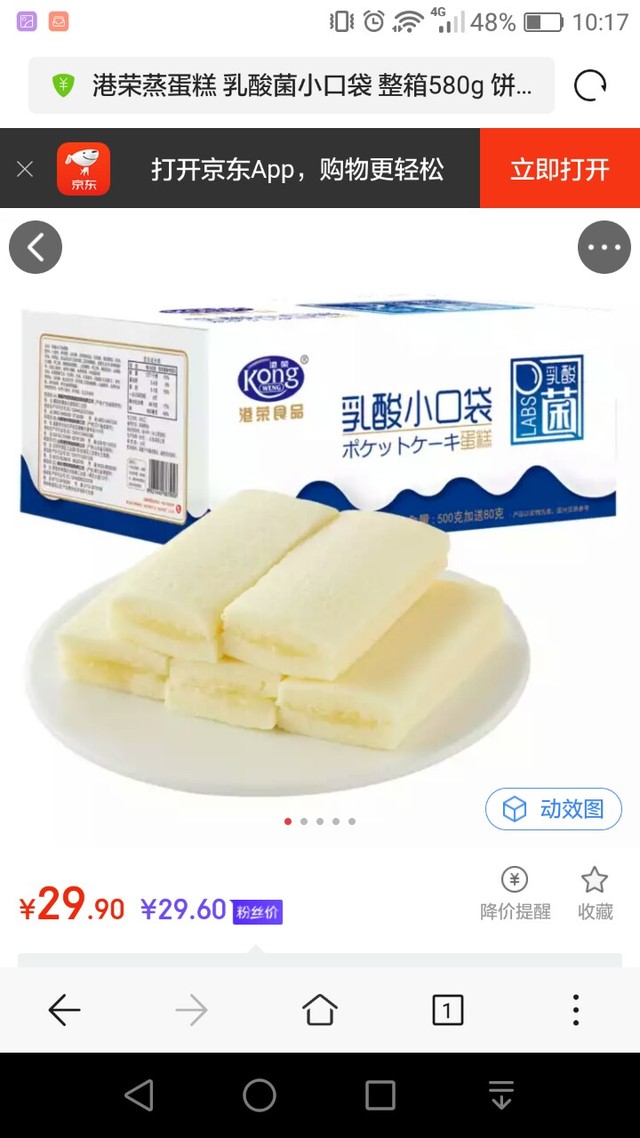The image size is (640, 1138).
Task: Open the browser overflow menu
Action: [575, 1010]
